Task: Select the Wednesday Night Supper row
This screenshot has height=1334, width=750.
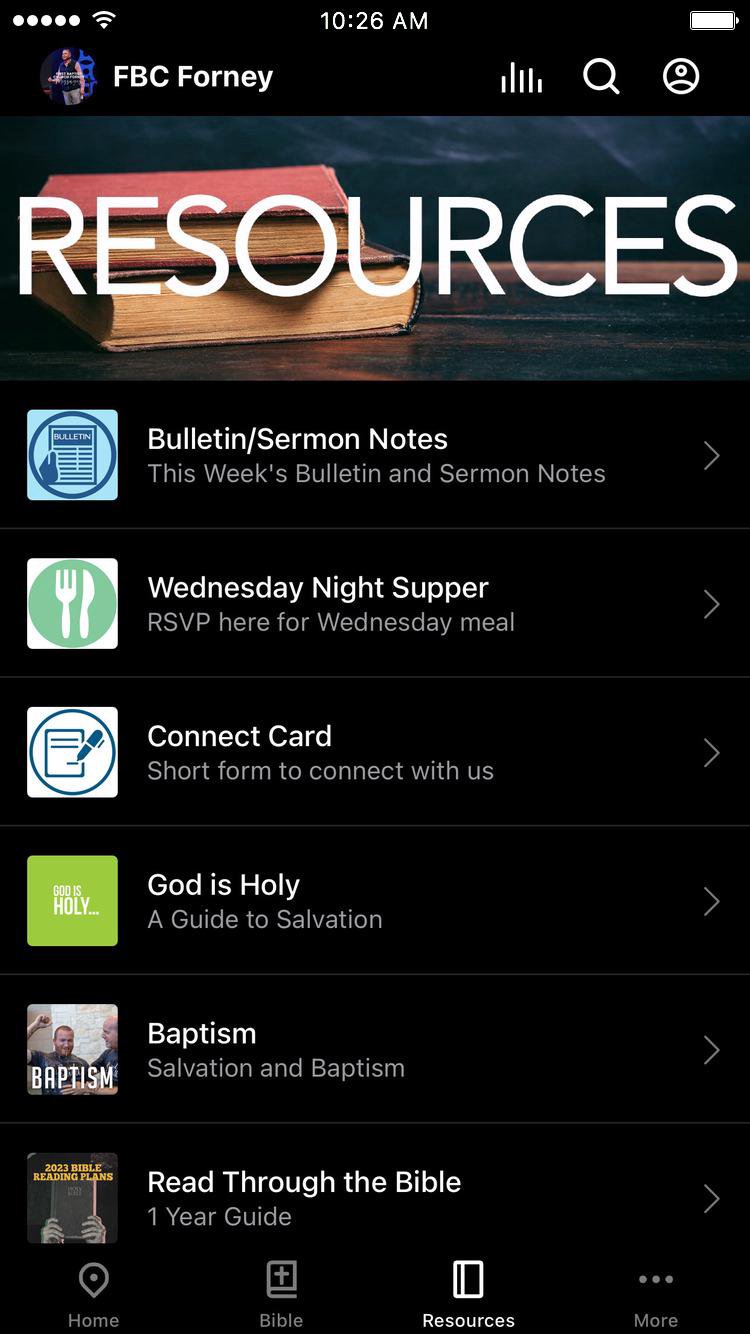Action: click(375, 604)
